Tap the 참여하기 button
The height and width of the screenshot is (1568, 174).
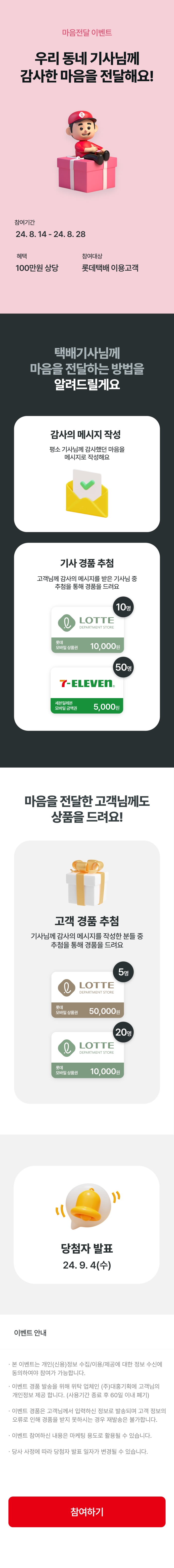tap(87, 1511)
